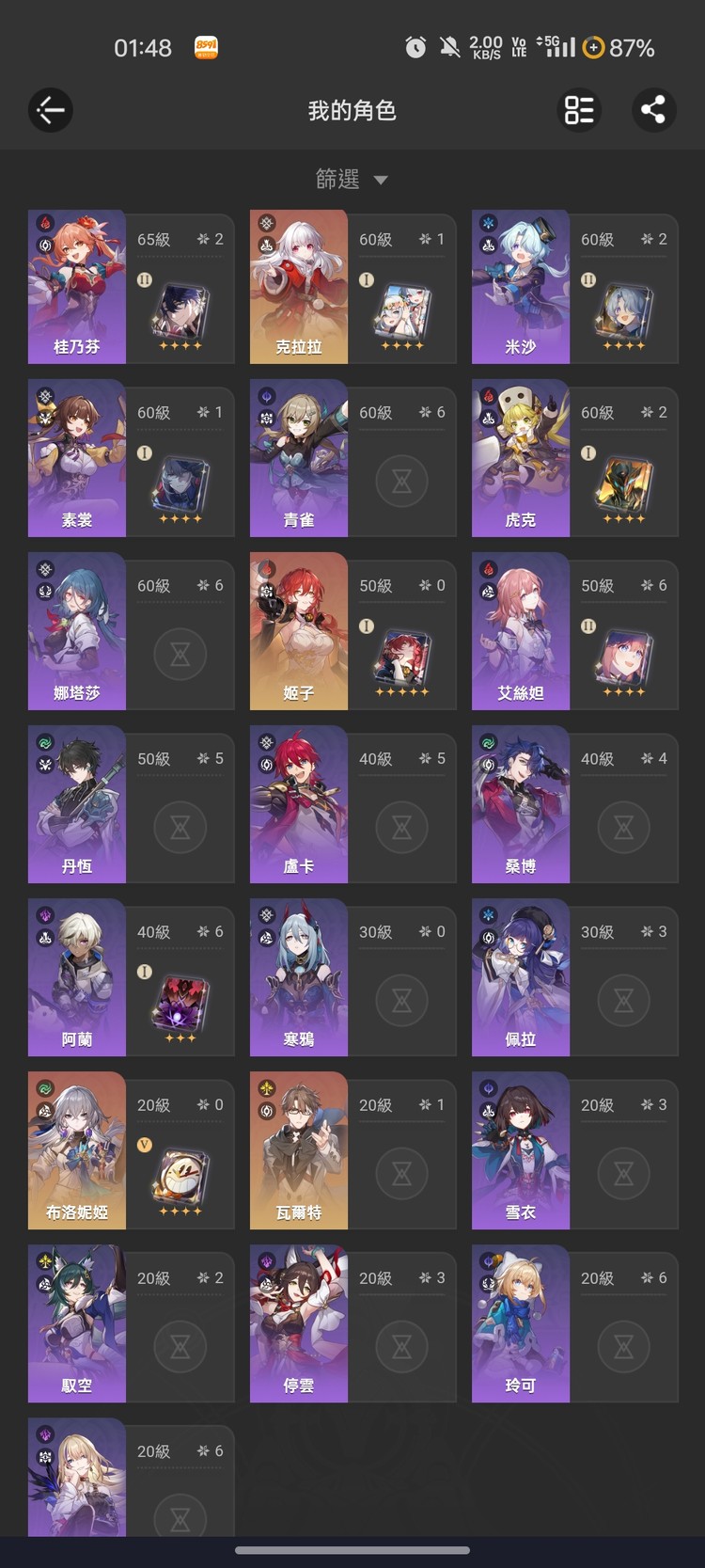Share my characters page
Screen dimensions: 705x1568
[653, 111]
